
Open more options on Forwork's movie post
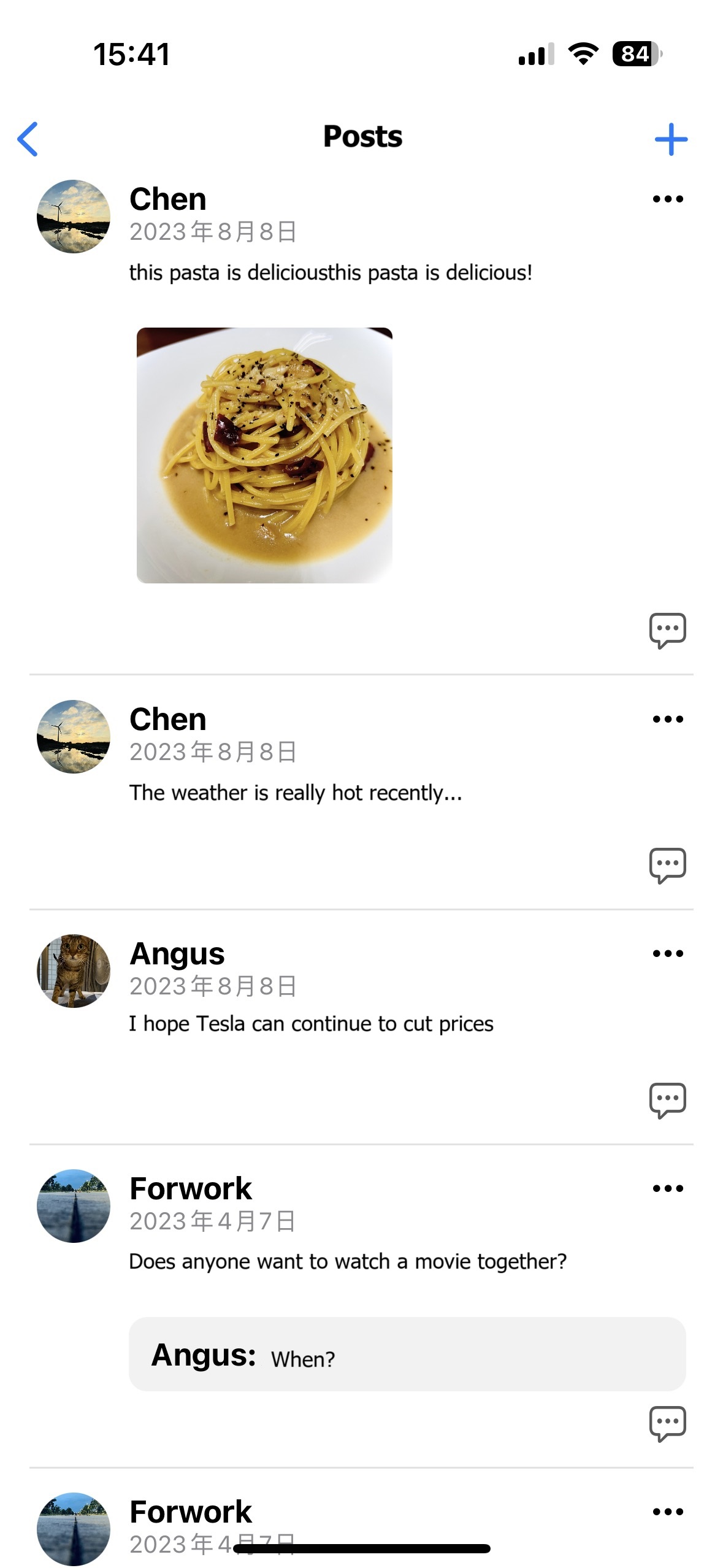point(668,1188)
